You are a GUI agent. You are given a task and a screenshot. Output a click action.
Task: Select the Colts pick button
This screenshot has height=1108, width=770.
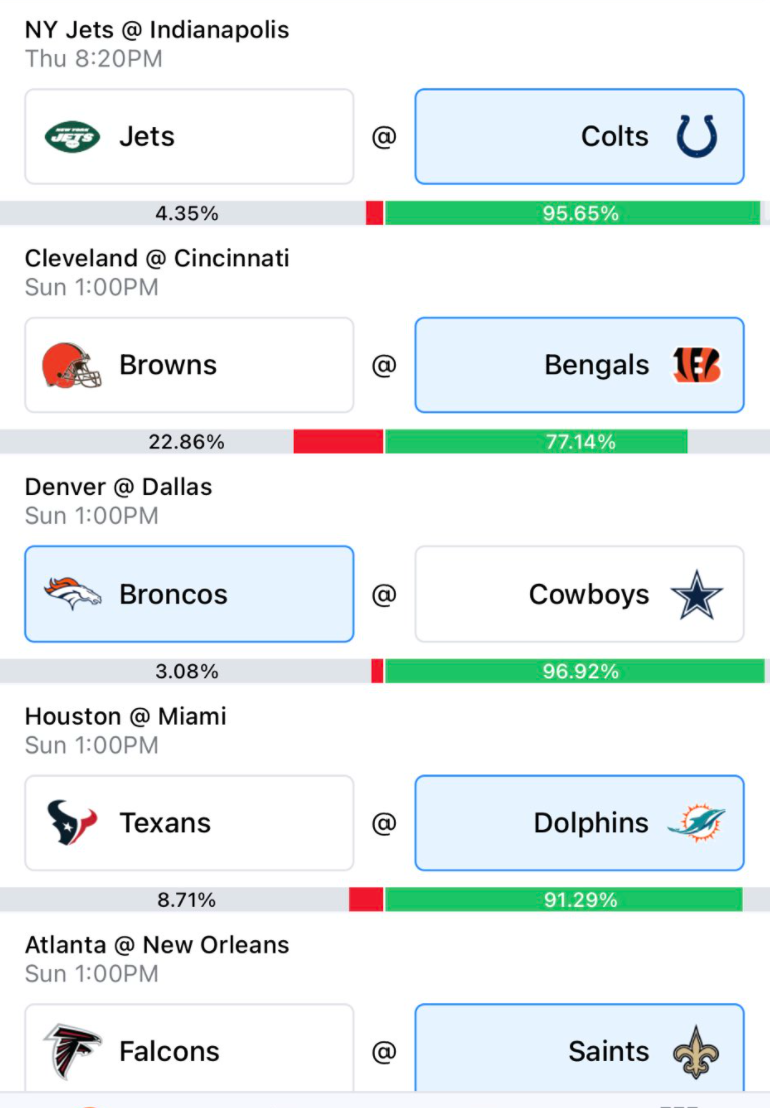tap(579, 136)
